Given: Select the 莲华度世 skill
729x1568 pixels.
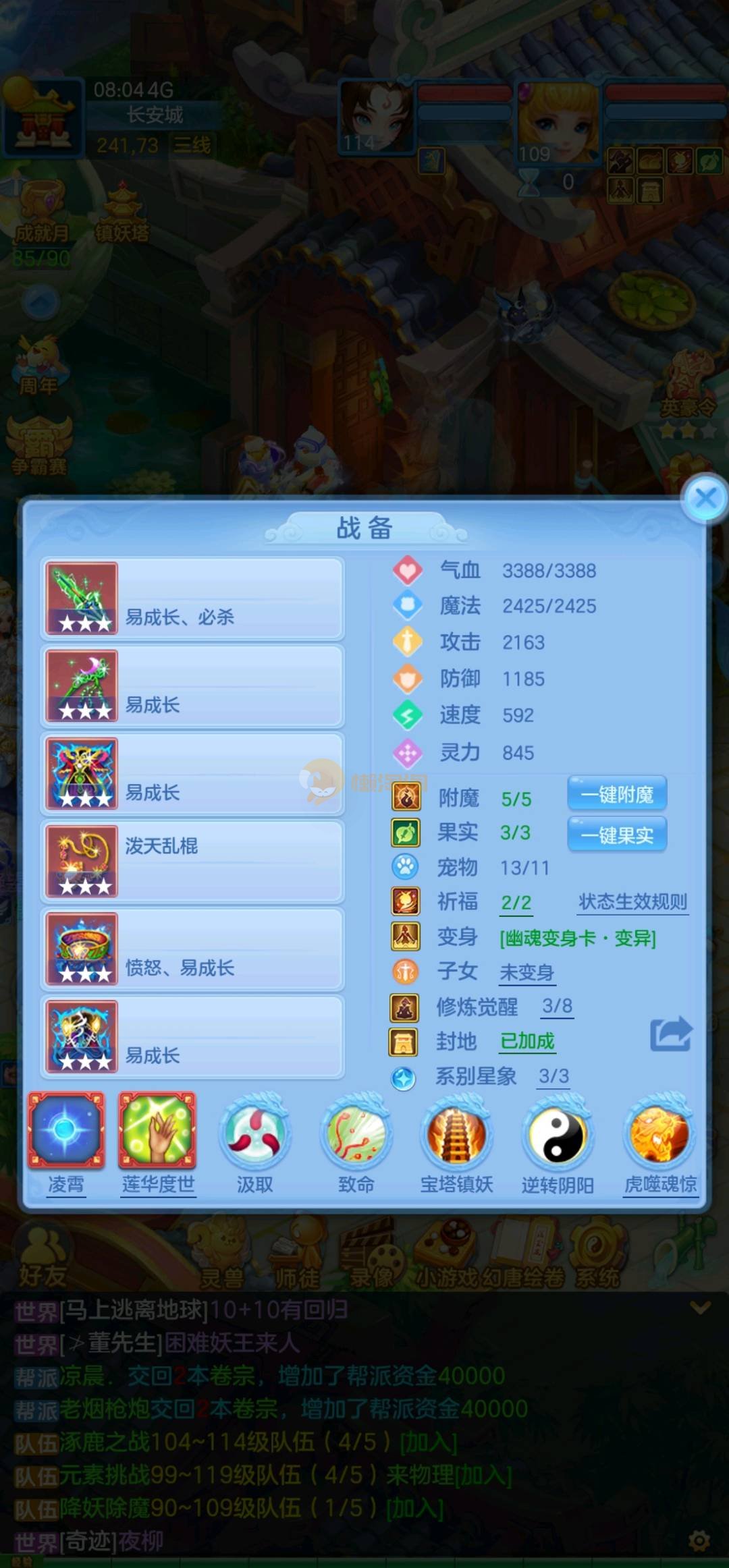Looking at the screenshot, I should (x=157, y=1131).
